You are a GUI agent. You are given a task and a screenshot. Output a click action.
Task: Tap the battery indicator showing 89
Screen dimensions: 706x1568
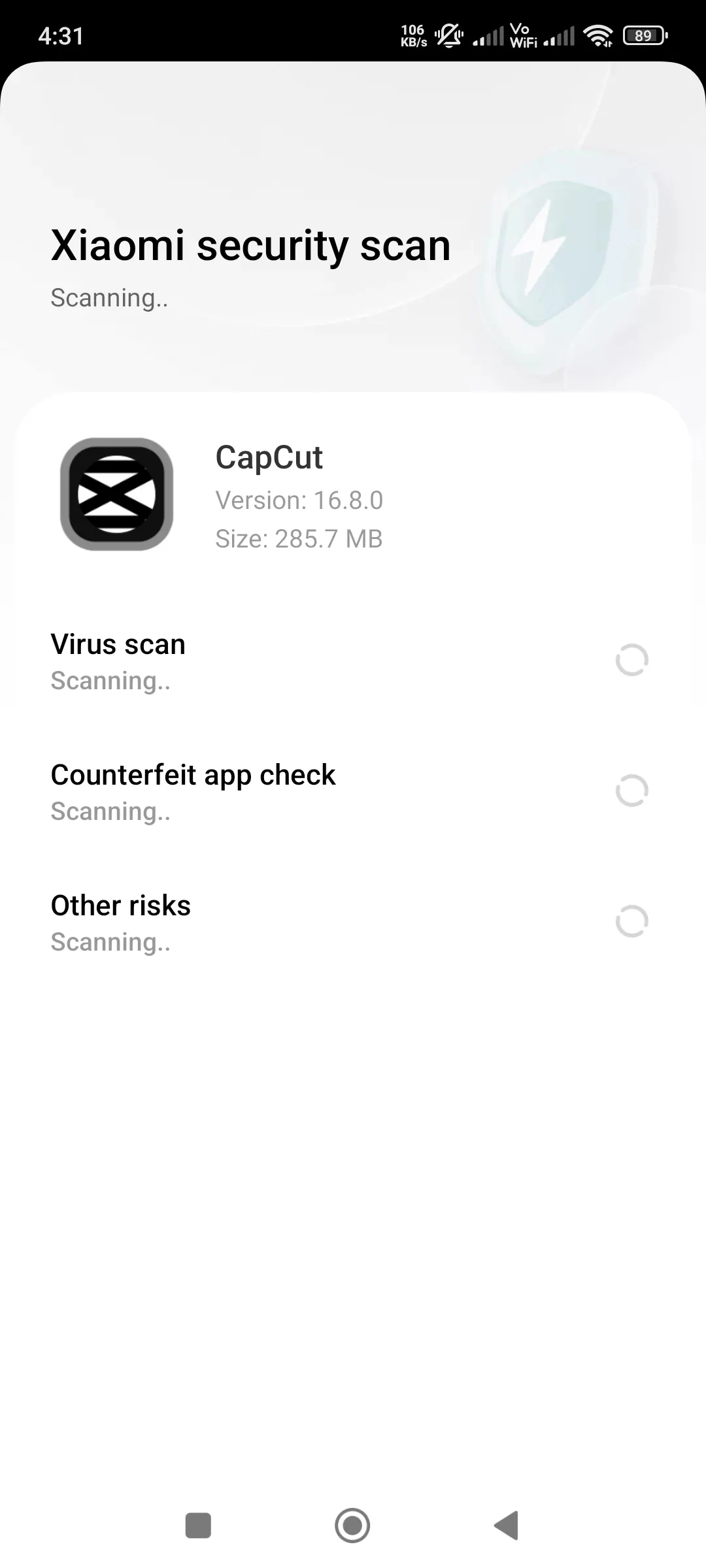pyautogui.click(x=643, y=35)
